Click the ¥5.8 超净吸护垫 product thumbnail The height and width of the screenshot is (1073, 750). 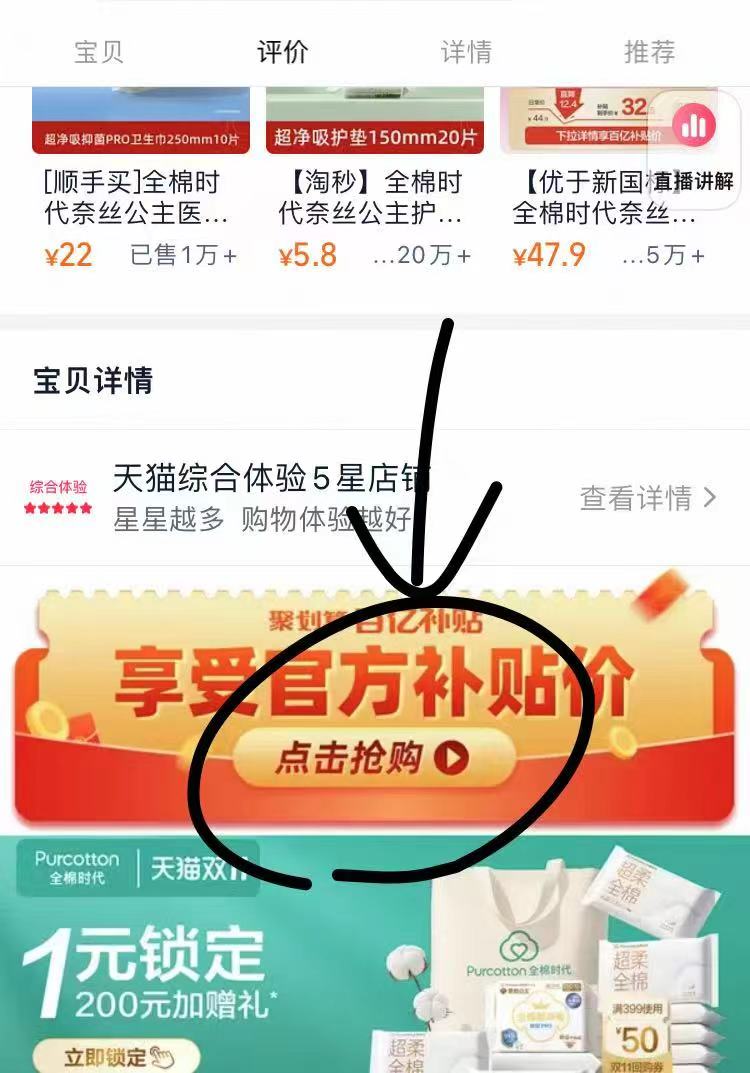[375, 110]
